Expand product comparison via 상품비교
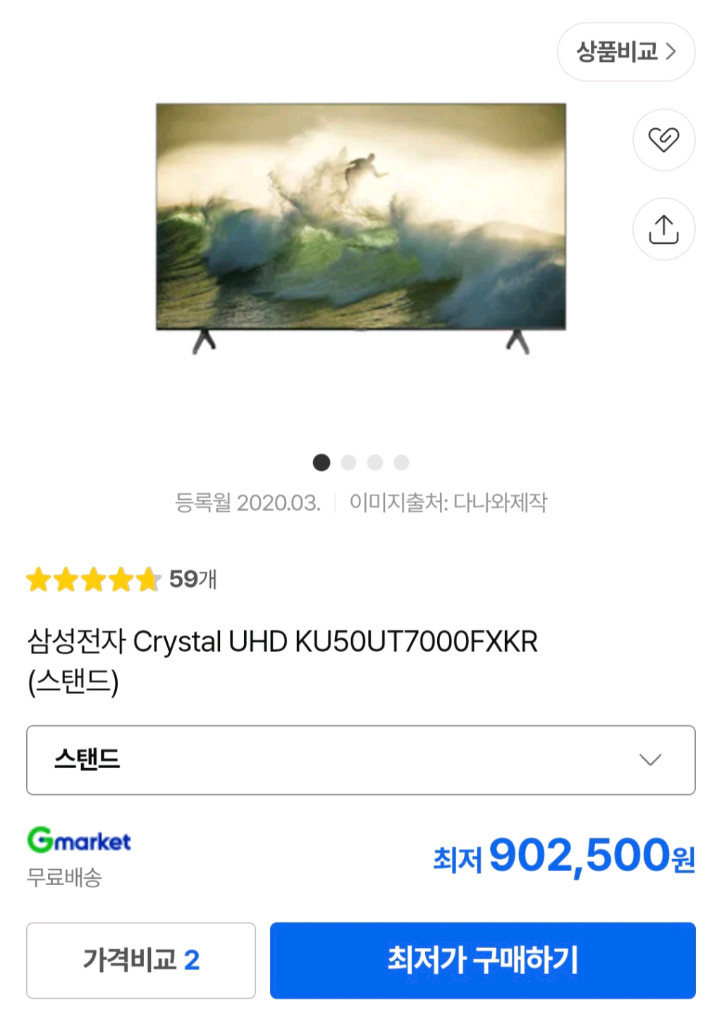 [x=625, y=52]
